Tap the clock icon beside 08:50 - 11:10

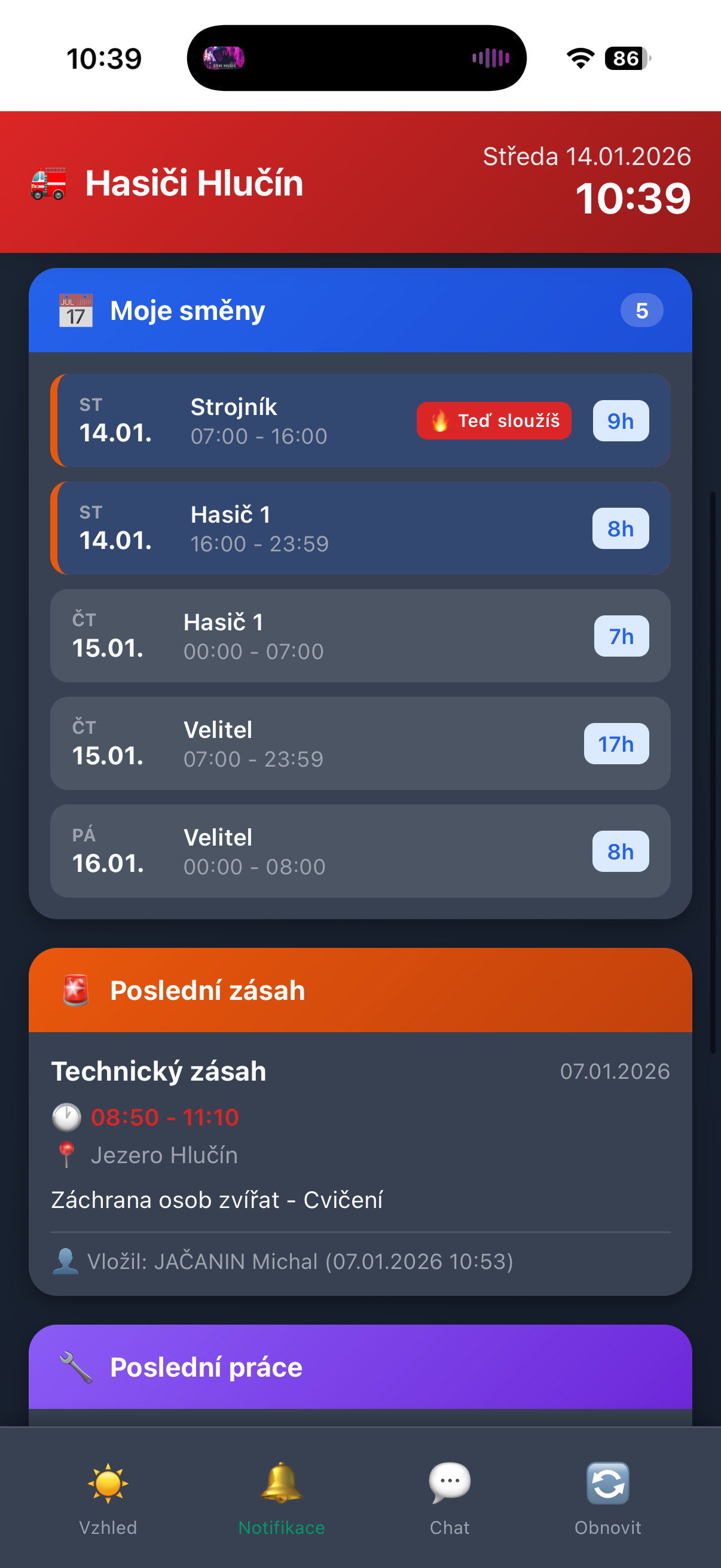pyautogui.click(x=67, y=1117)
